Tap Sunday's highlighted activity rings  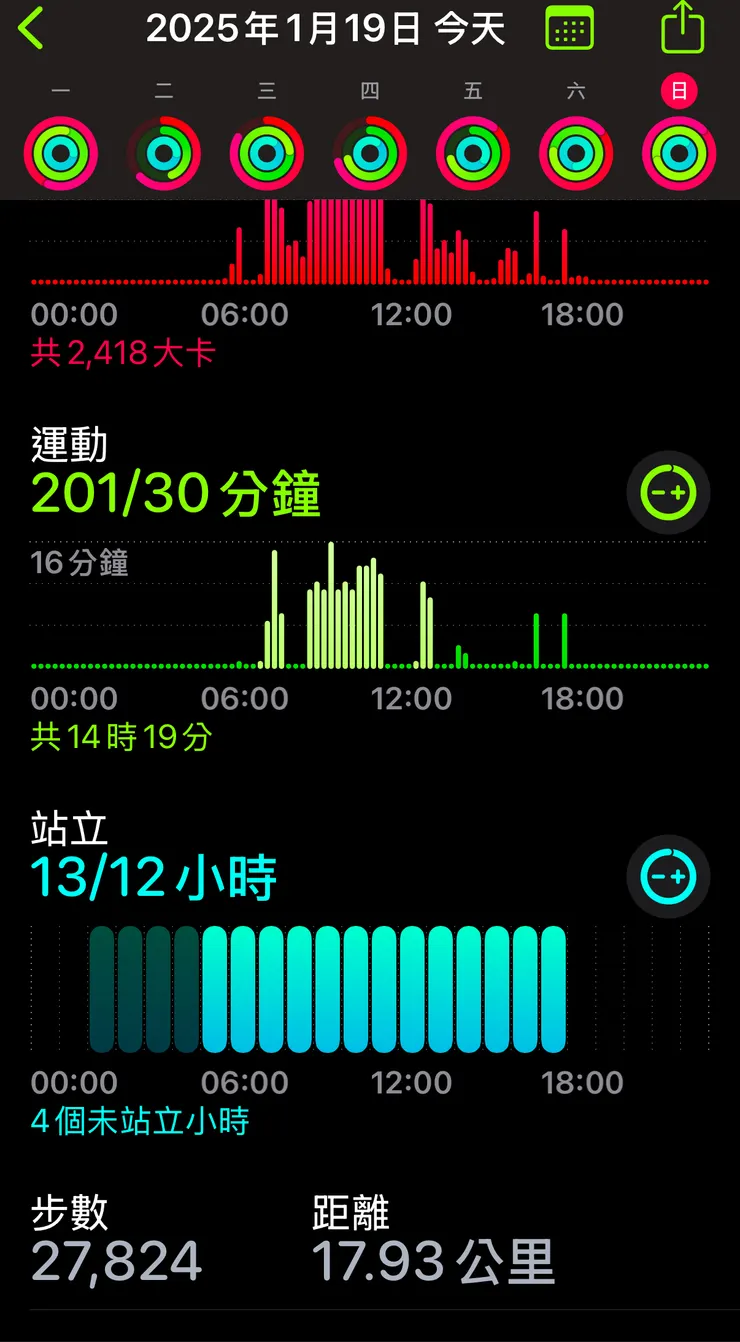[678, 150]
